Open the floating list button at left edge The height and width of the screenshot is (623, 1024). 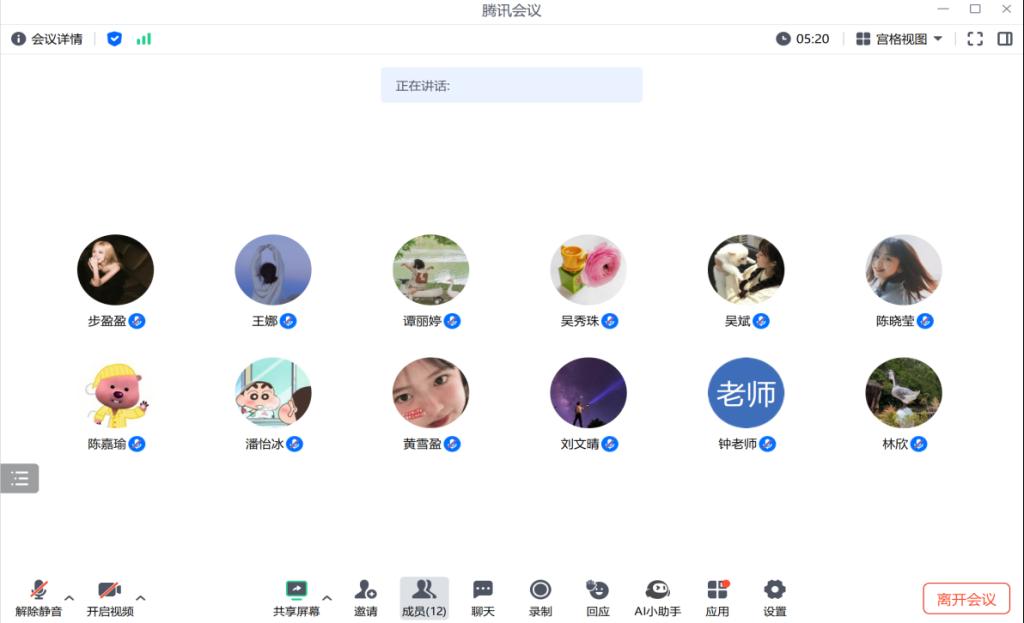click(x=20, y=478)
